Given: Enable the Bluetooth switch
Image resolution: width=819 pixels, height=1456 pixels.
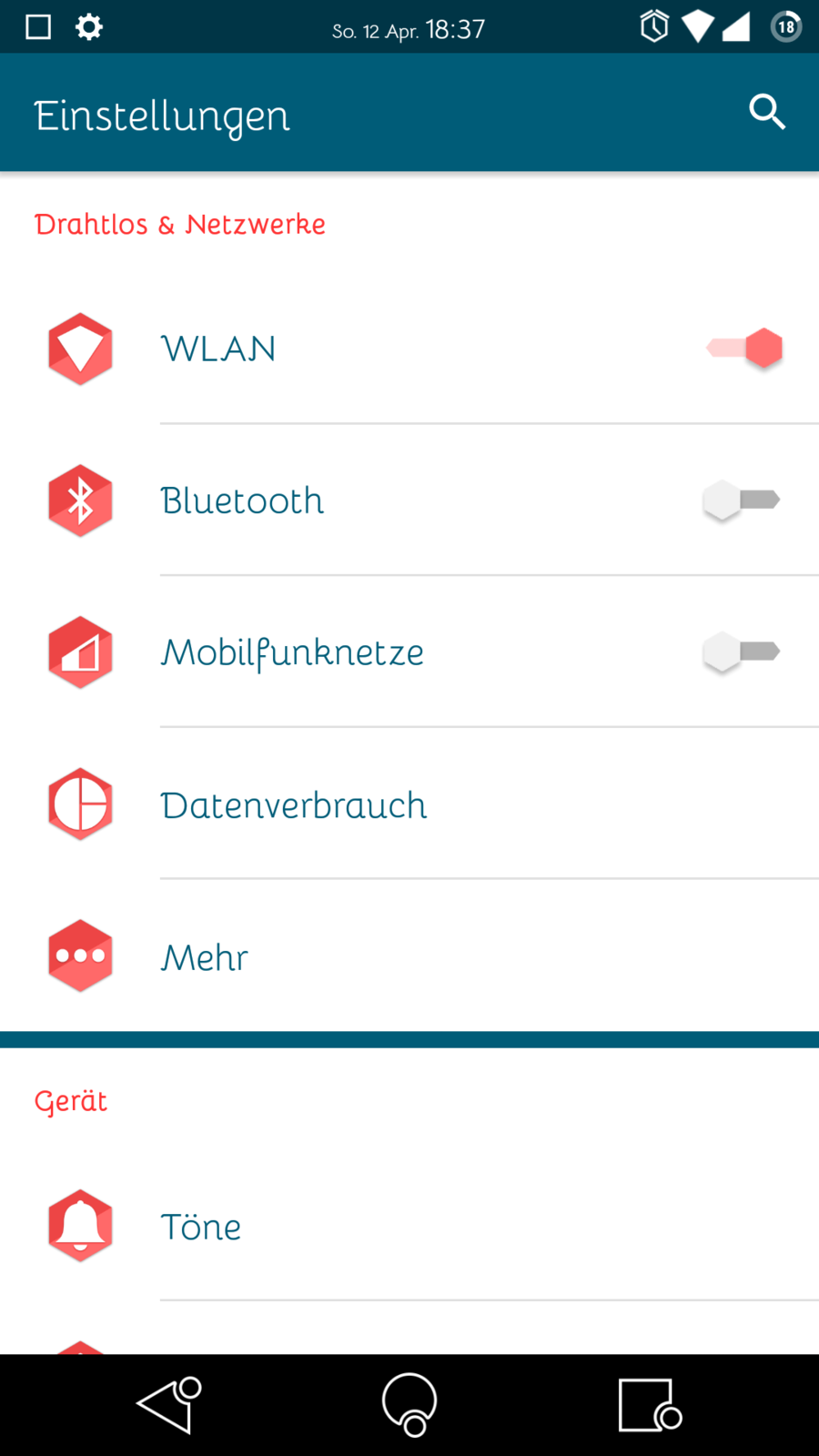Looking at the screenshot, I should tap(741, 500).
